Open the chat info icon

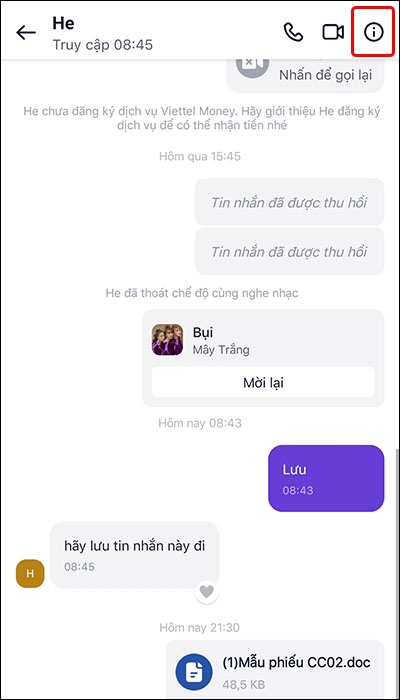coord(374,33)
